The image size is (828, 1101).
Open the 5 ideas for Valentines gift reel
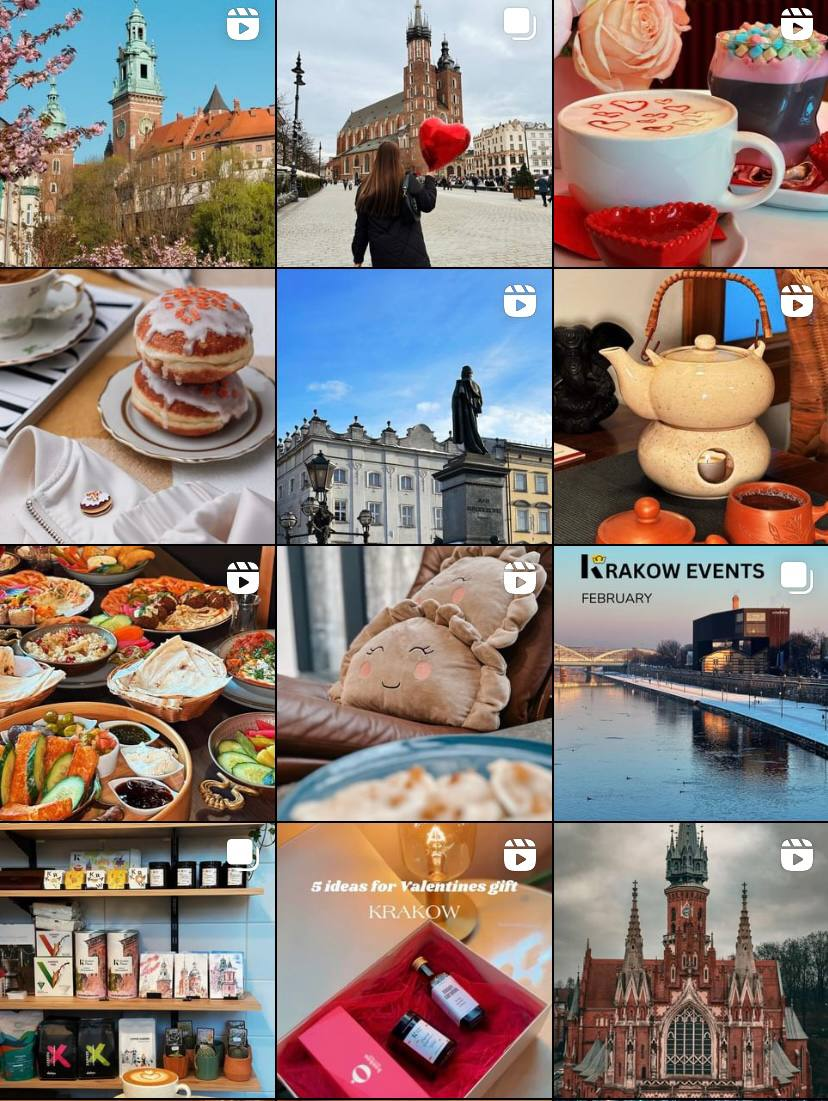pyautogui.click(x=414, y=960)
